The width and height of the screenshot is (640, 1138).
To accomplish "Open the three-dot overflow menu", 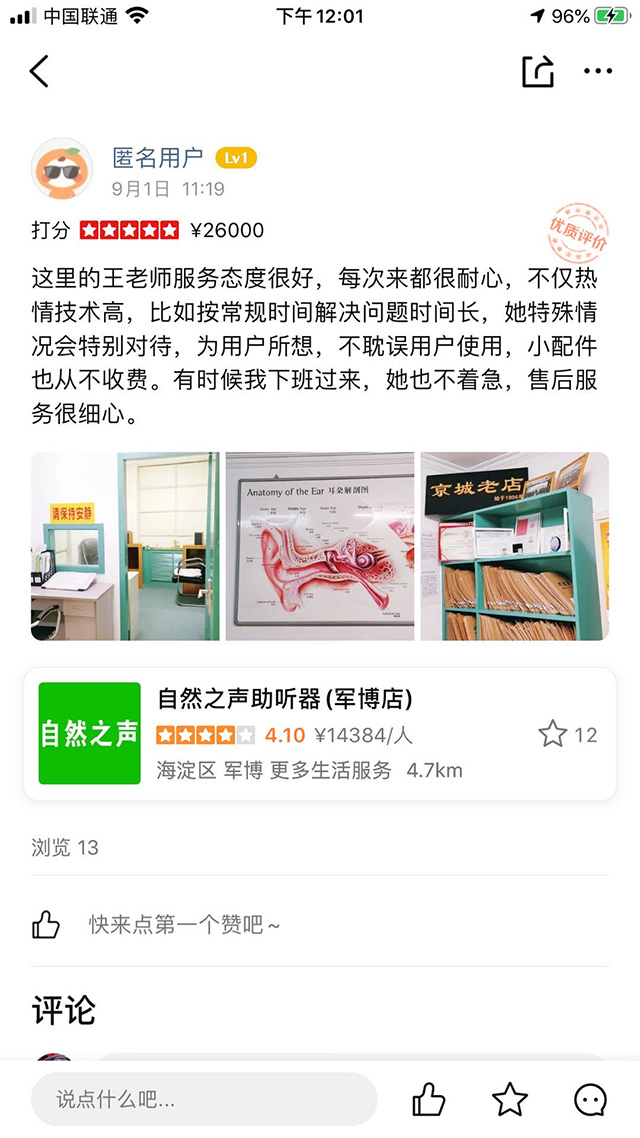I will coord(598,71).
